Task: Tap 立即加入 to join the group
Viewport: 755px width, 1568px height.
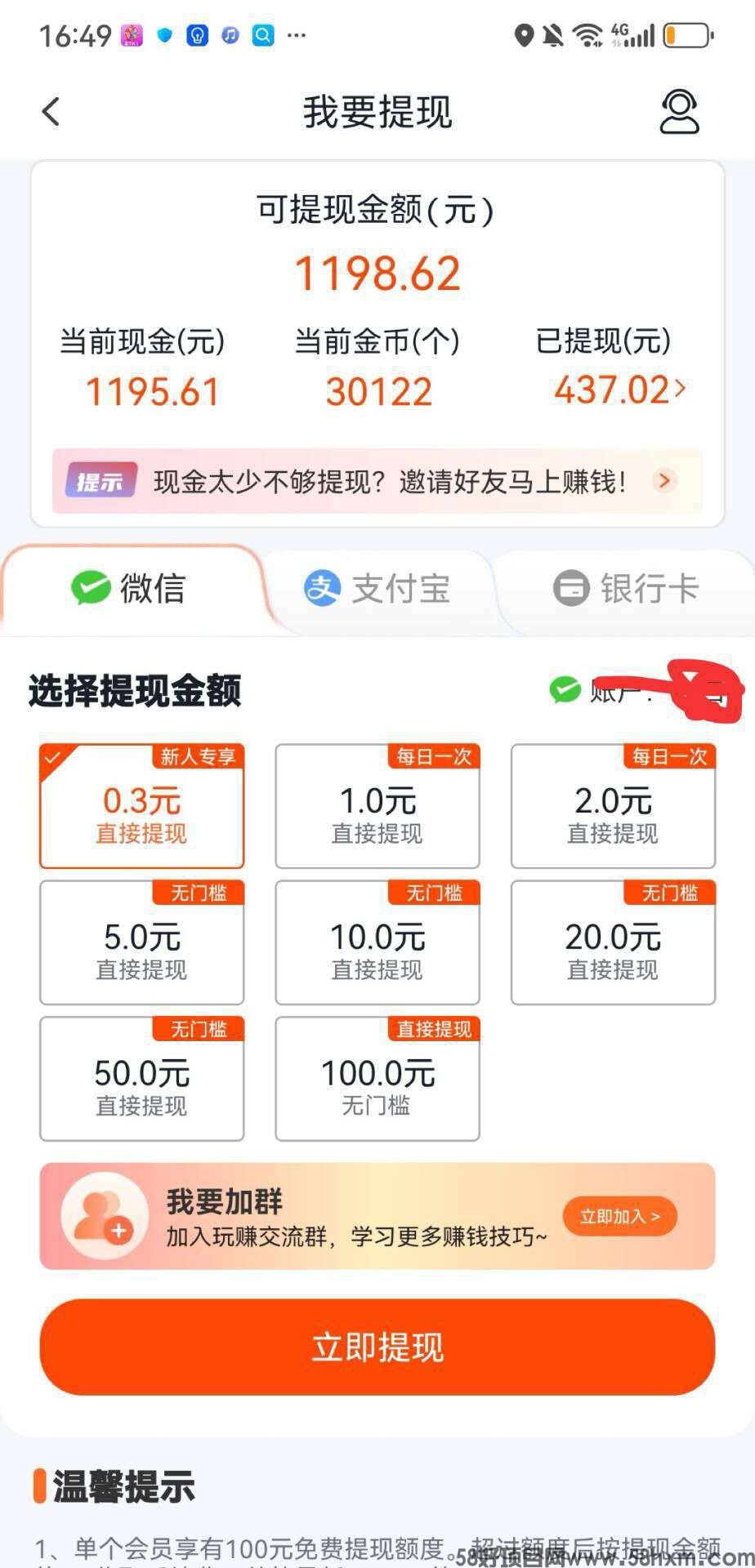Action: (619, 1217)
